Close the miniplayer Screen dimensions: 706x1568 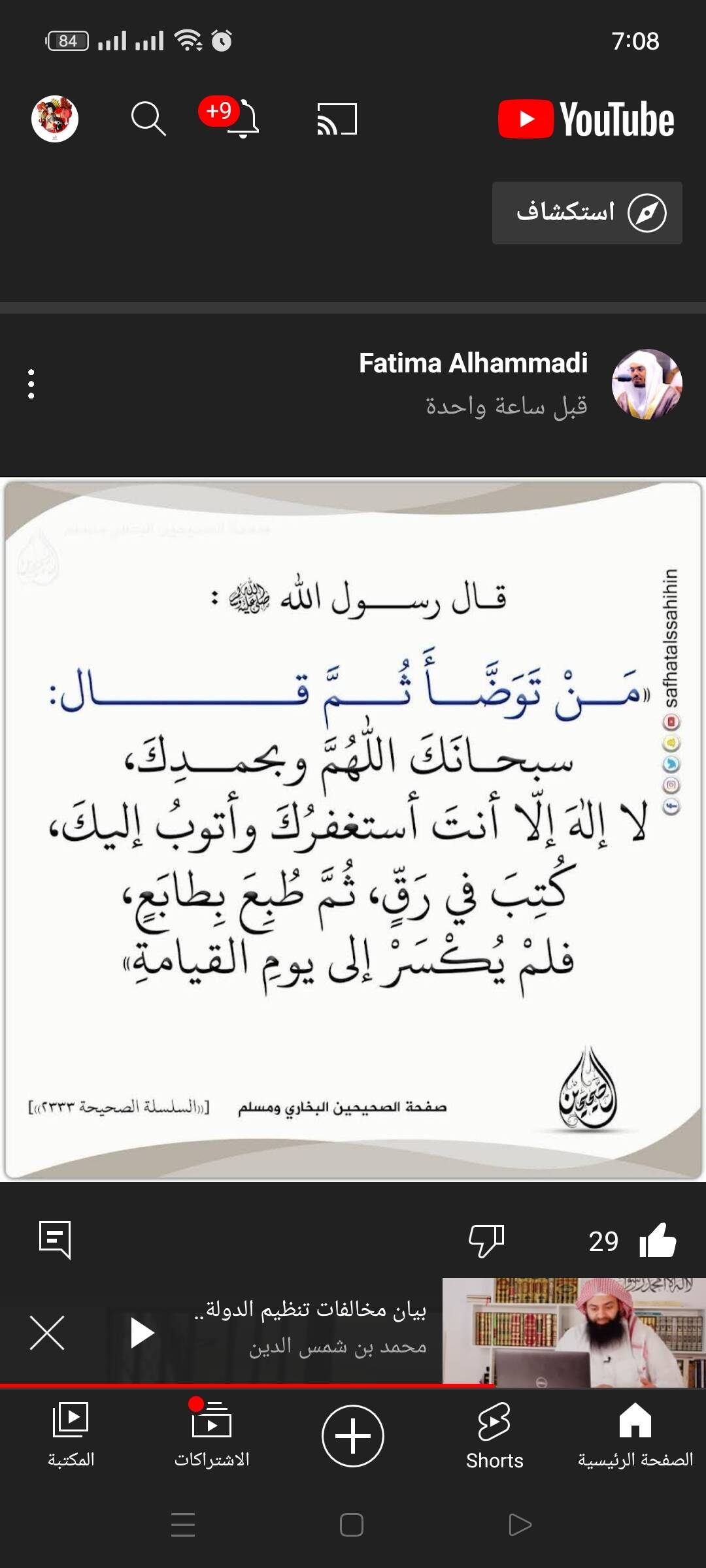click(47, 1333)
